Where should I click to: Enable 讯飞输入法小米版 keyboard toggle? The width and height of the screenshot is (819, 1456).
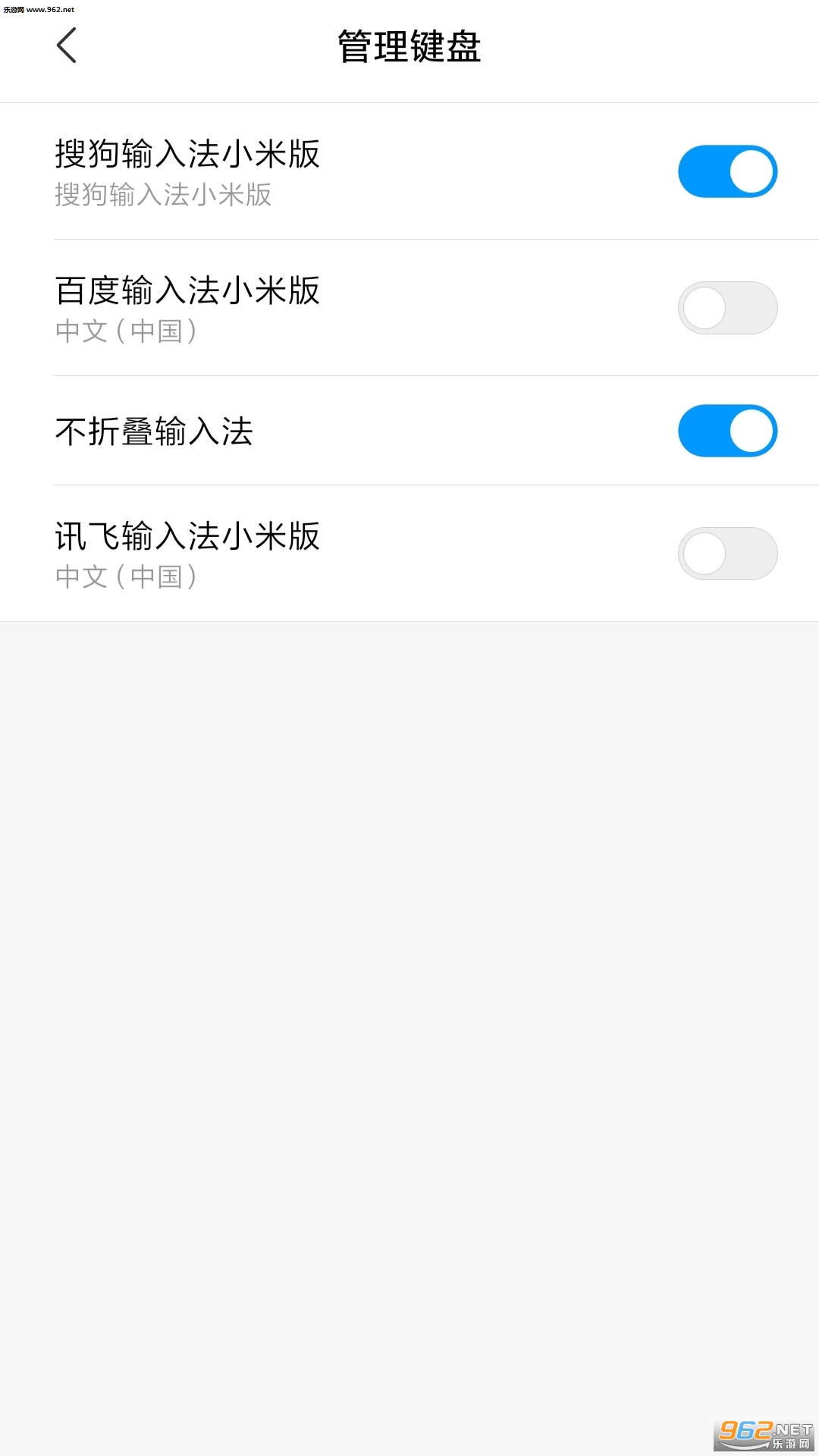[x=727, y=554]
